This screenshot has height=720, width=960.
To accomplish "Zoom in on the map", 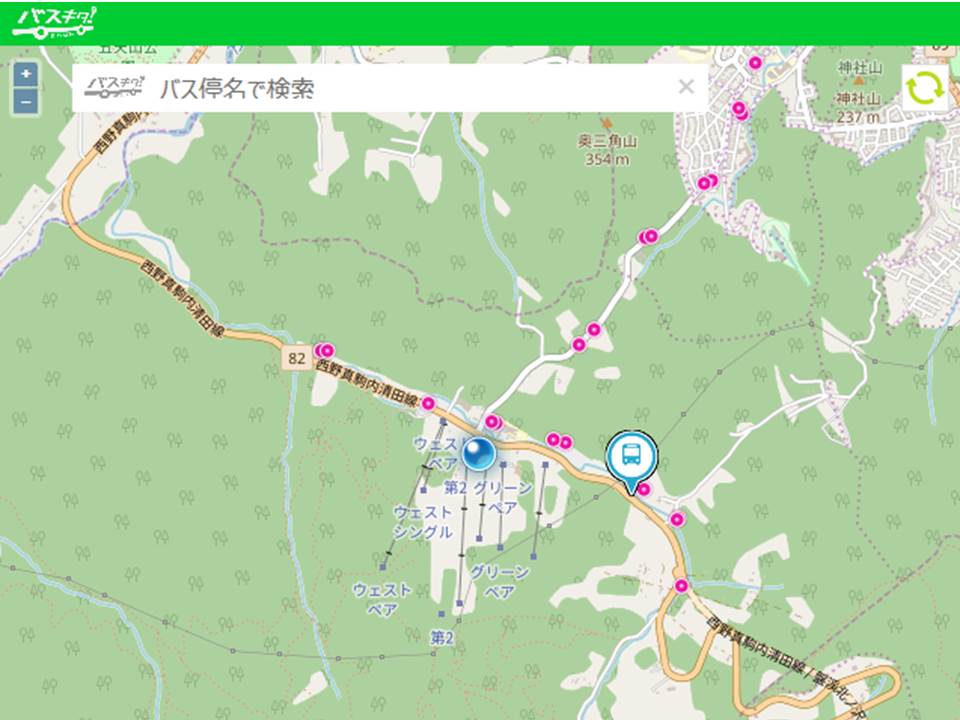I will (25, 74).
